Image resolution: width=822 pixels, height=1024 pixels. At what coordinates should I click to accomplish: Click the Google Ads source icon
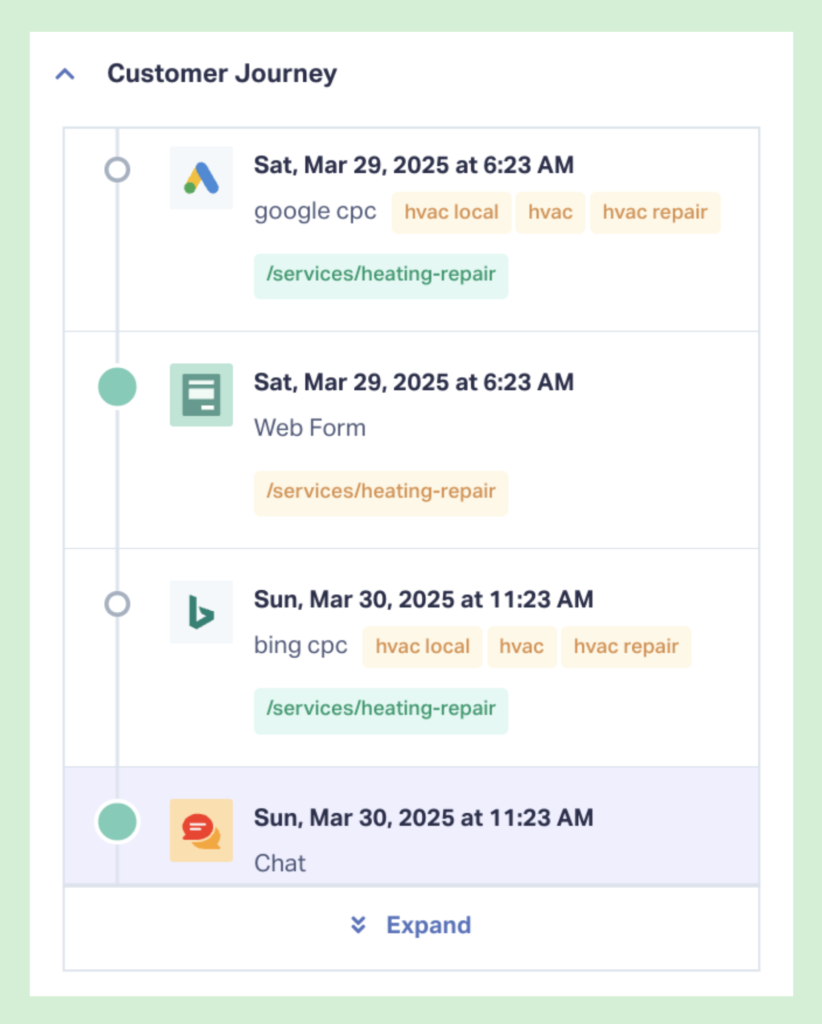201,178
